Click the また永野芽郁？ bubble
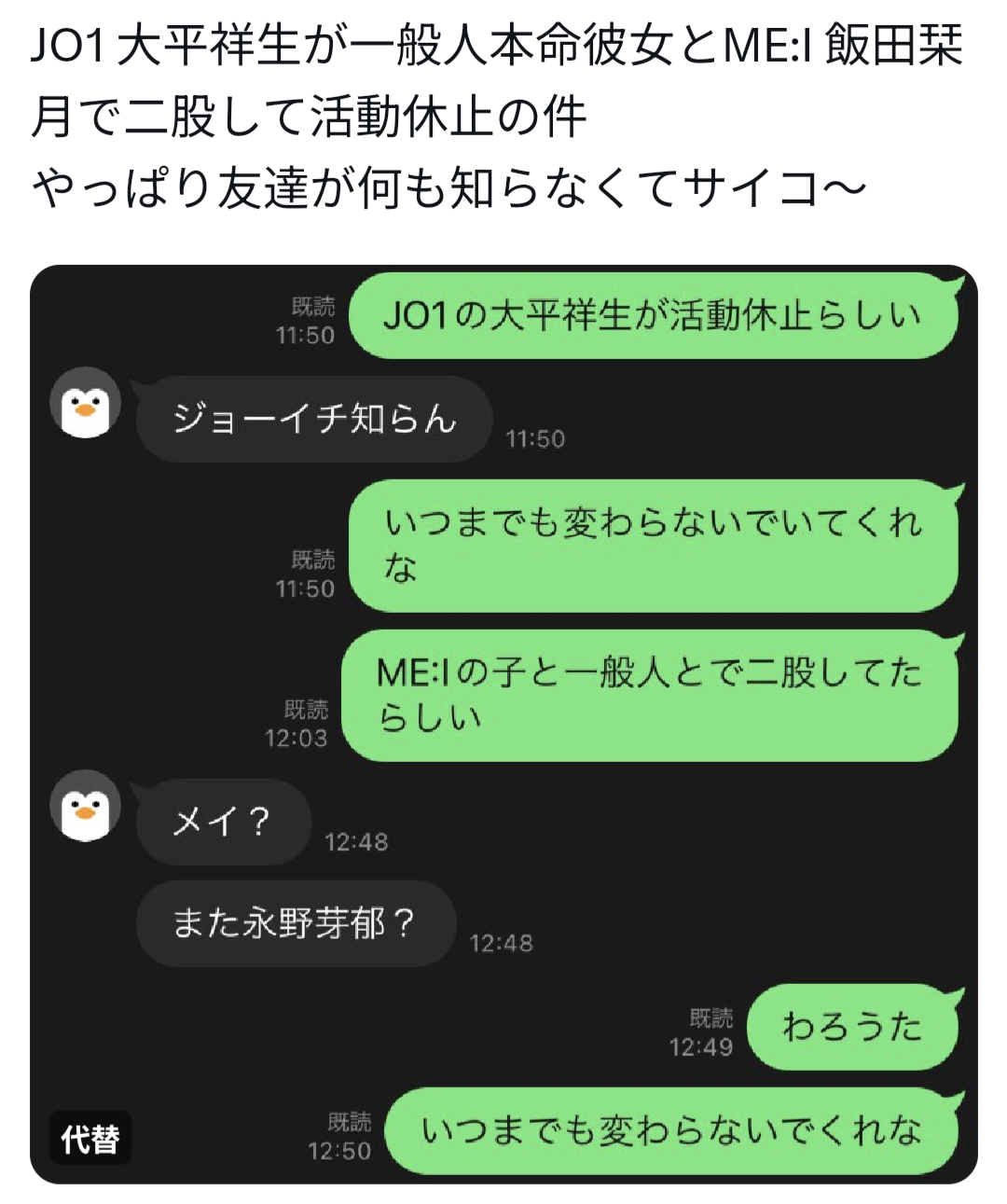Screen dimensions: 1007x1204 [x=294, y=924]
